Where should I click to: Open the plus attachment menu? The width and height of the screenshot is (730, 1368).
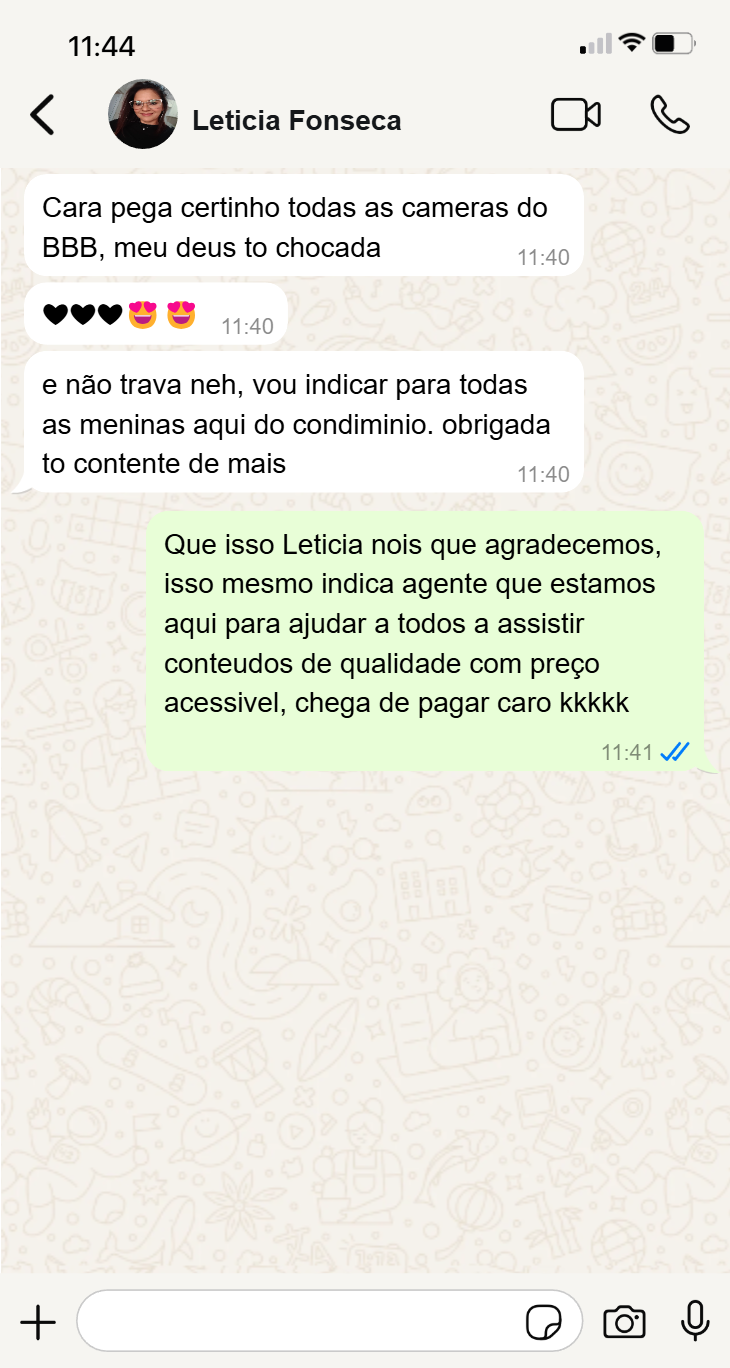[38, 1322]
